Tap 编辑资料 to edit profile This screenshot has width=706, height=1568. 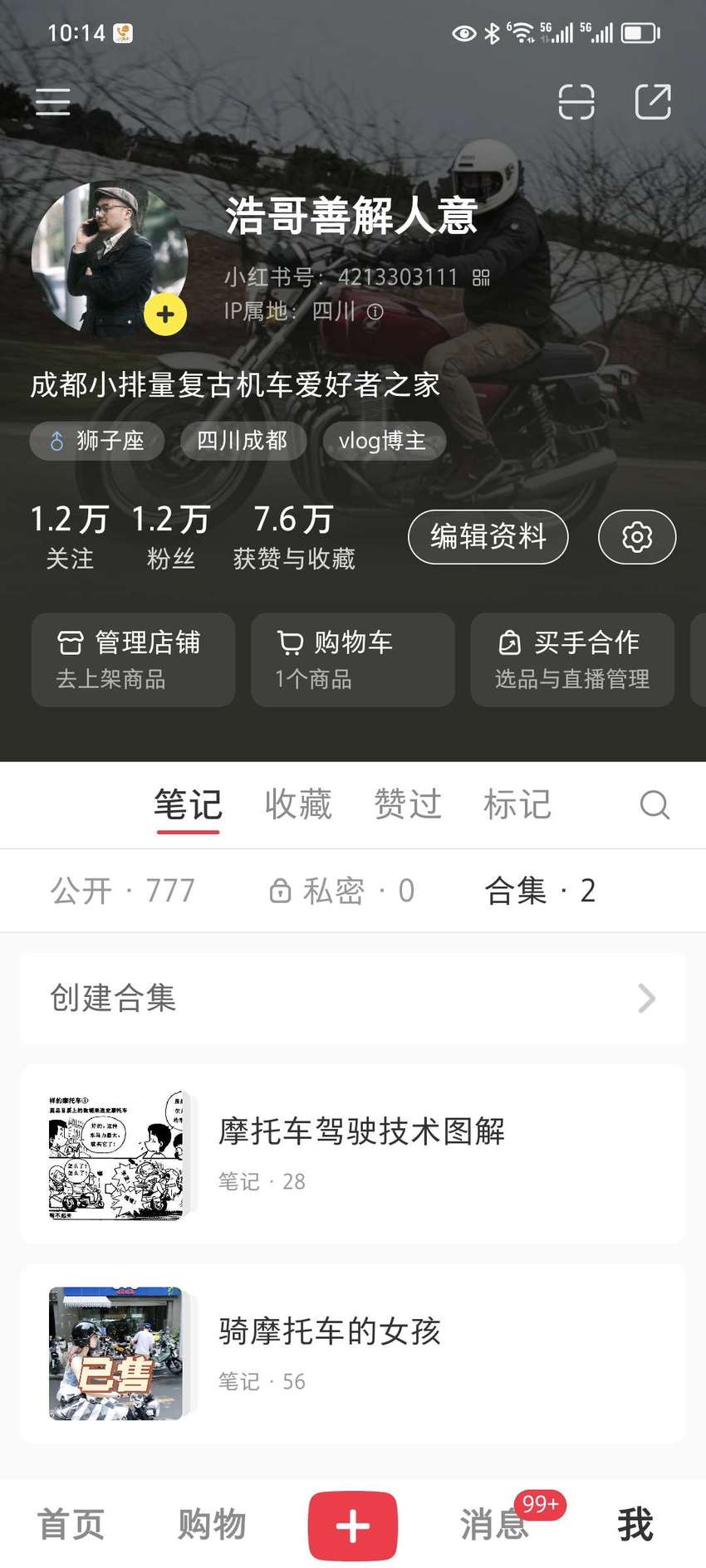click(488, 537)
